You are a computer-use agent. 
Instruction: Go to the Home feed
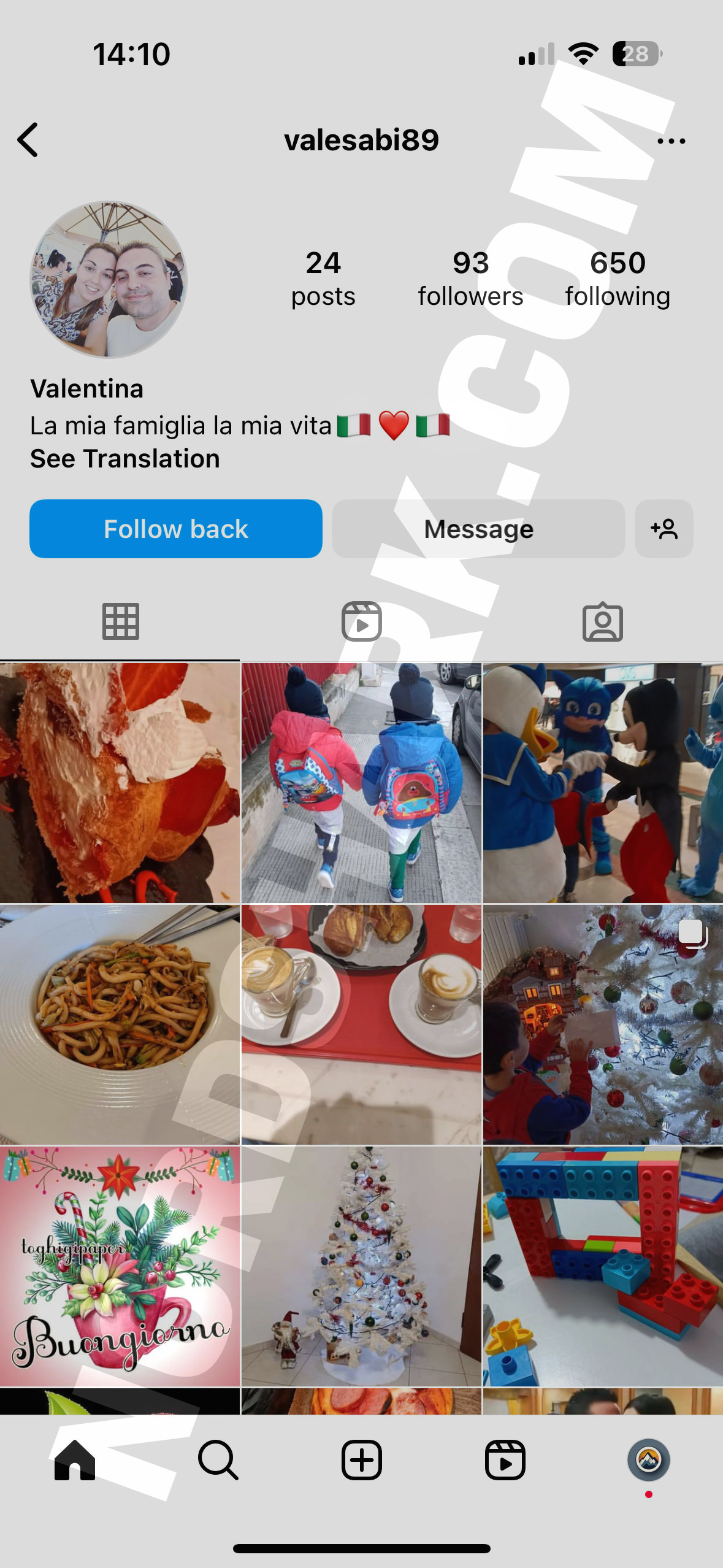(75, 1460)
